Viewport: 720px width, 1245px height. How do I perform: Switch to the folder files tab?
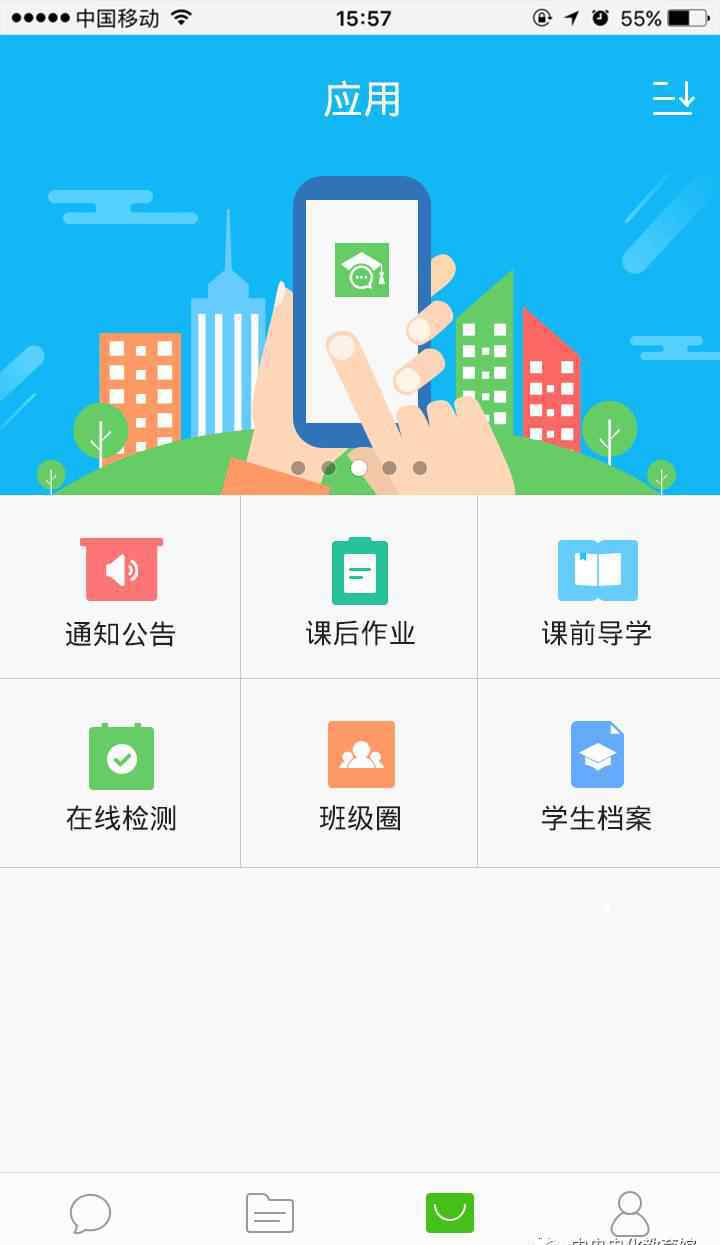point(270,1213)
